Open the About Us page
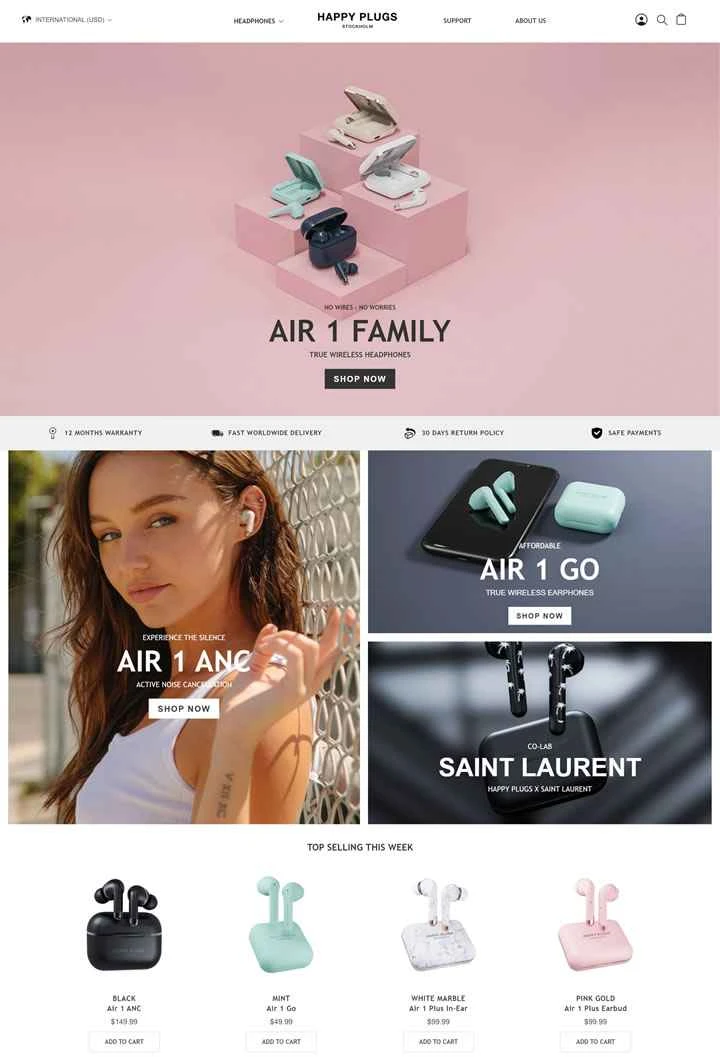This screenshot has height=1057, width=720. click(530, 21)
